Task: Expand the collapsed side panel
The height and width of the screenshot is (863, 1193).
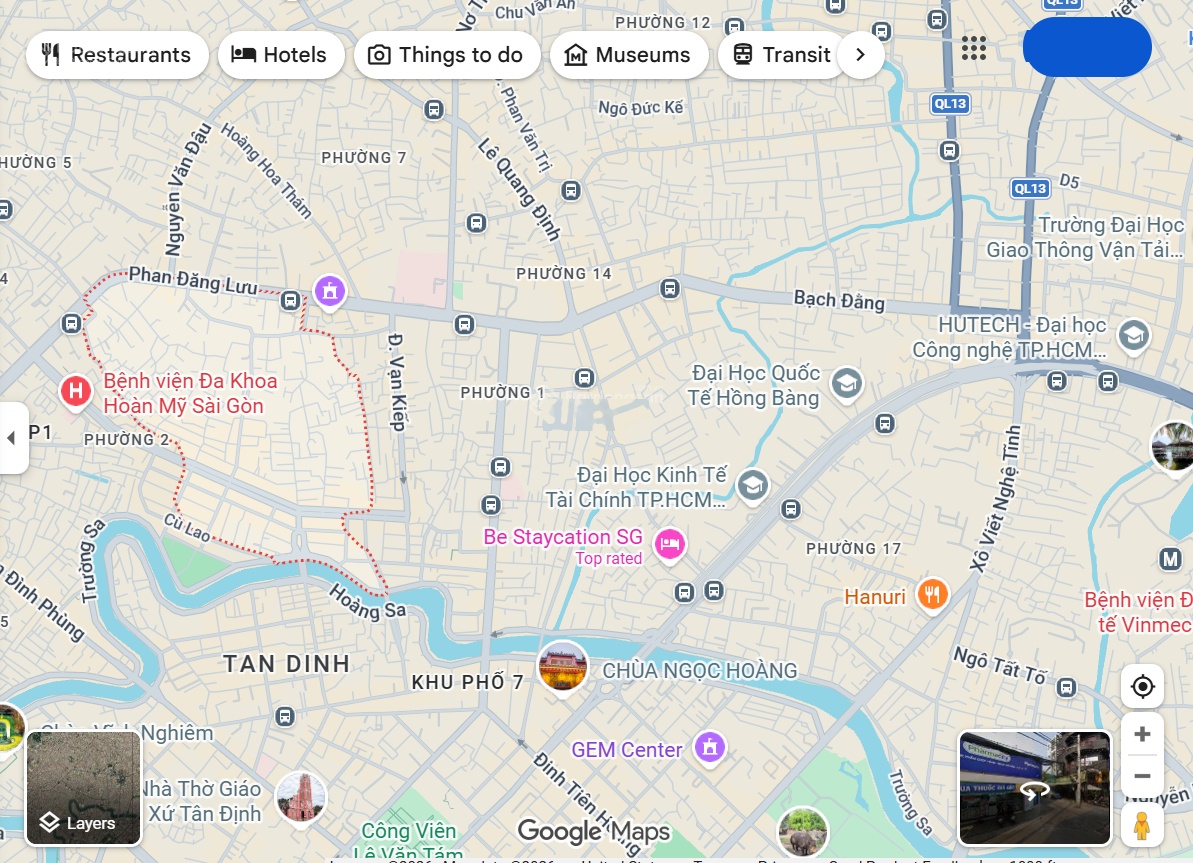Action: coord(12,438)
